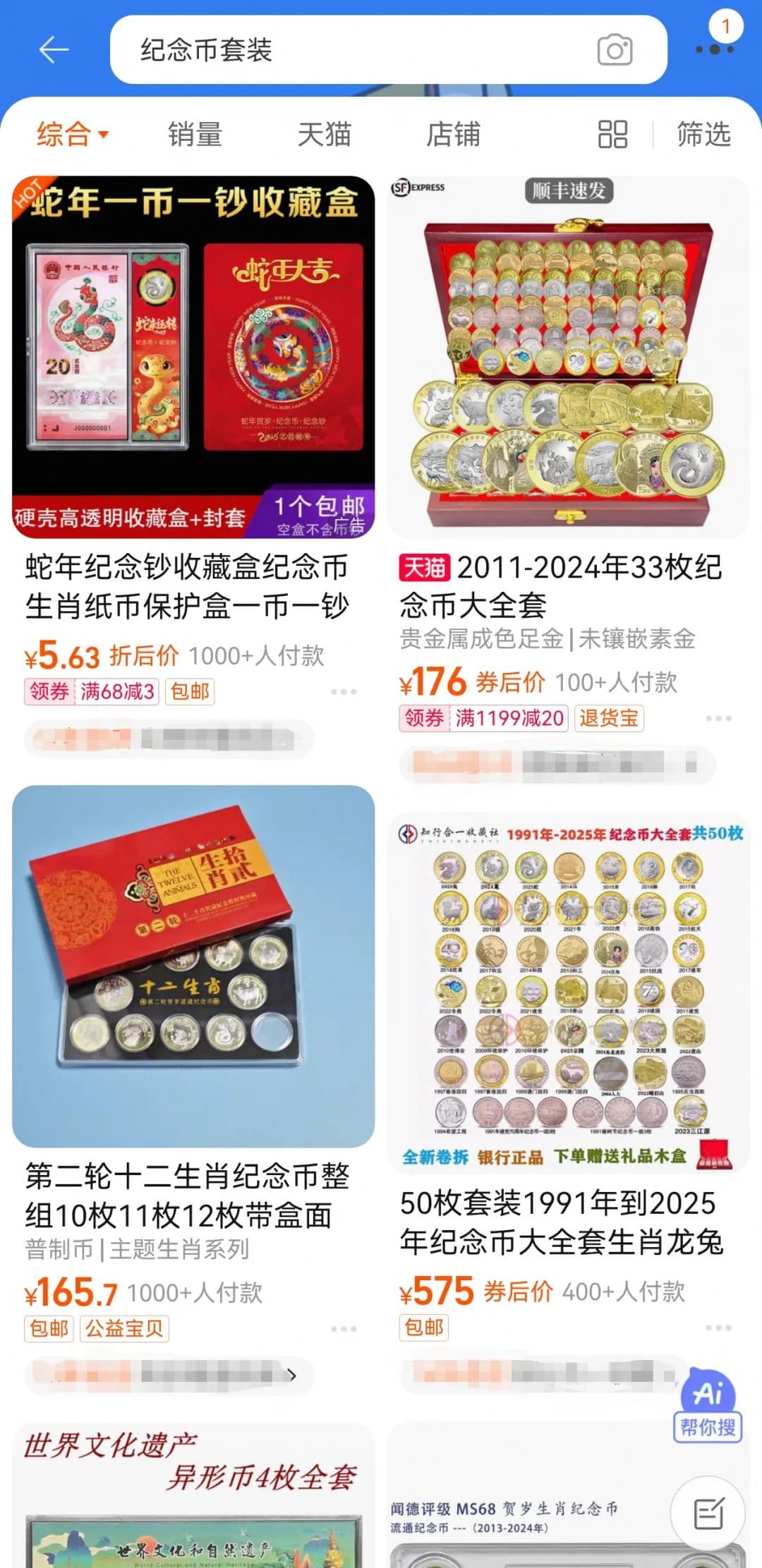The width and height of the screenshot is (762, 1568).
Task: Open camera image search
Action: [x=615, y=50]
